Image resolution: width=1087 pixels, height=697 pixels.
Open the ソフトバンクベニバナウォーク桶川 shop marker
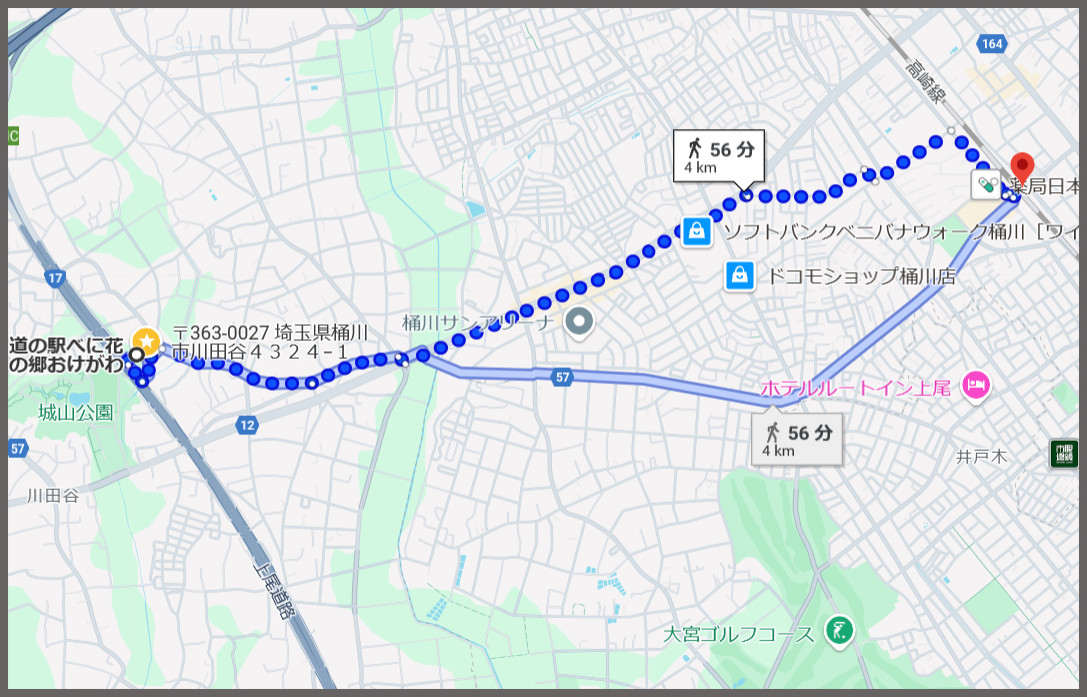click(696, 232)
